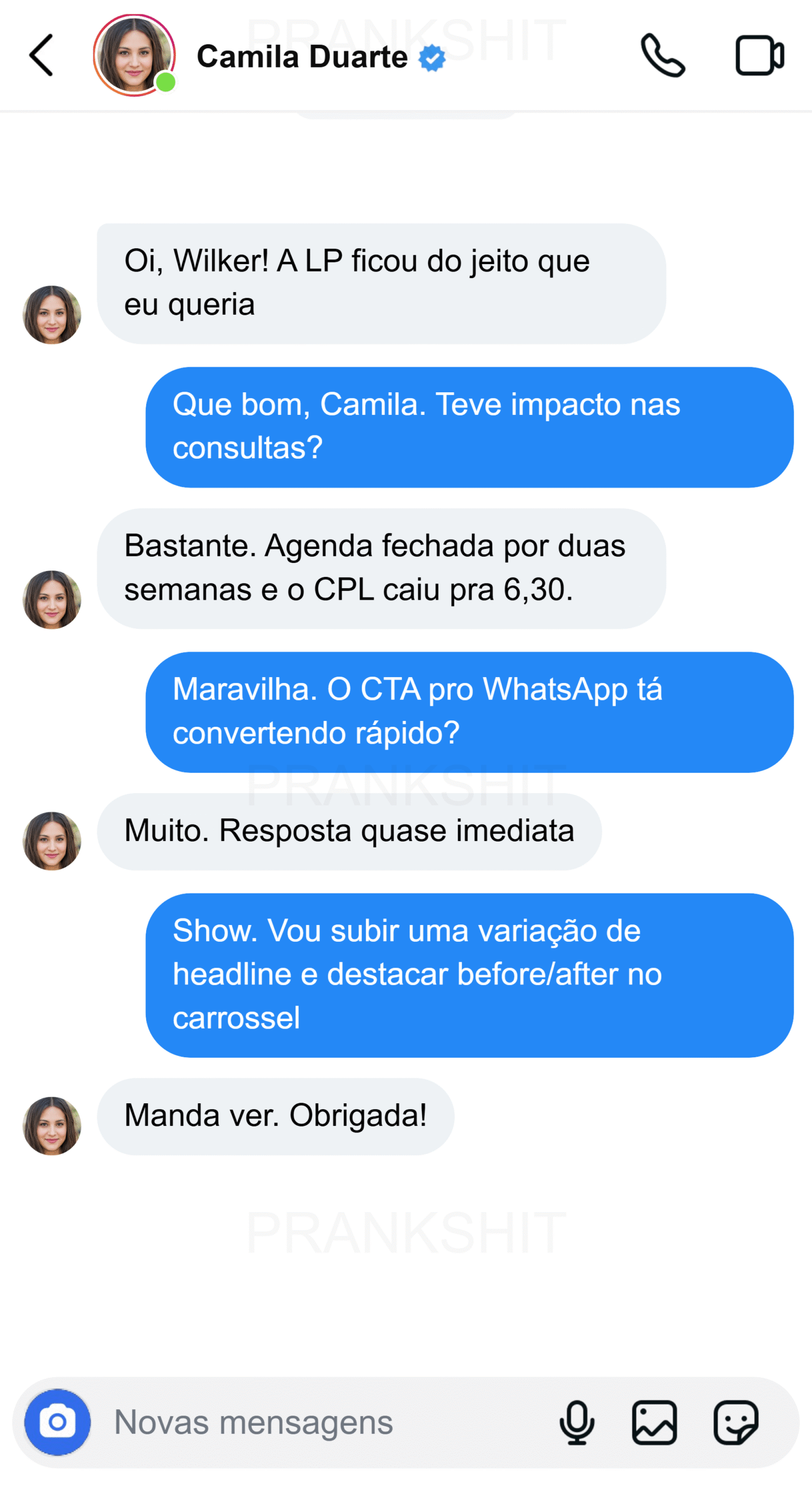This screenshot has width=812, height=1492.
Task: Attach a photo from the gallery
Action: coord(654,1422)
